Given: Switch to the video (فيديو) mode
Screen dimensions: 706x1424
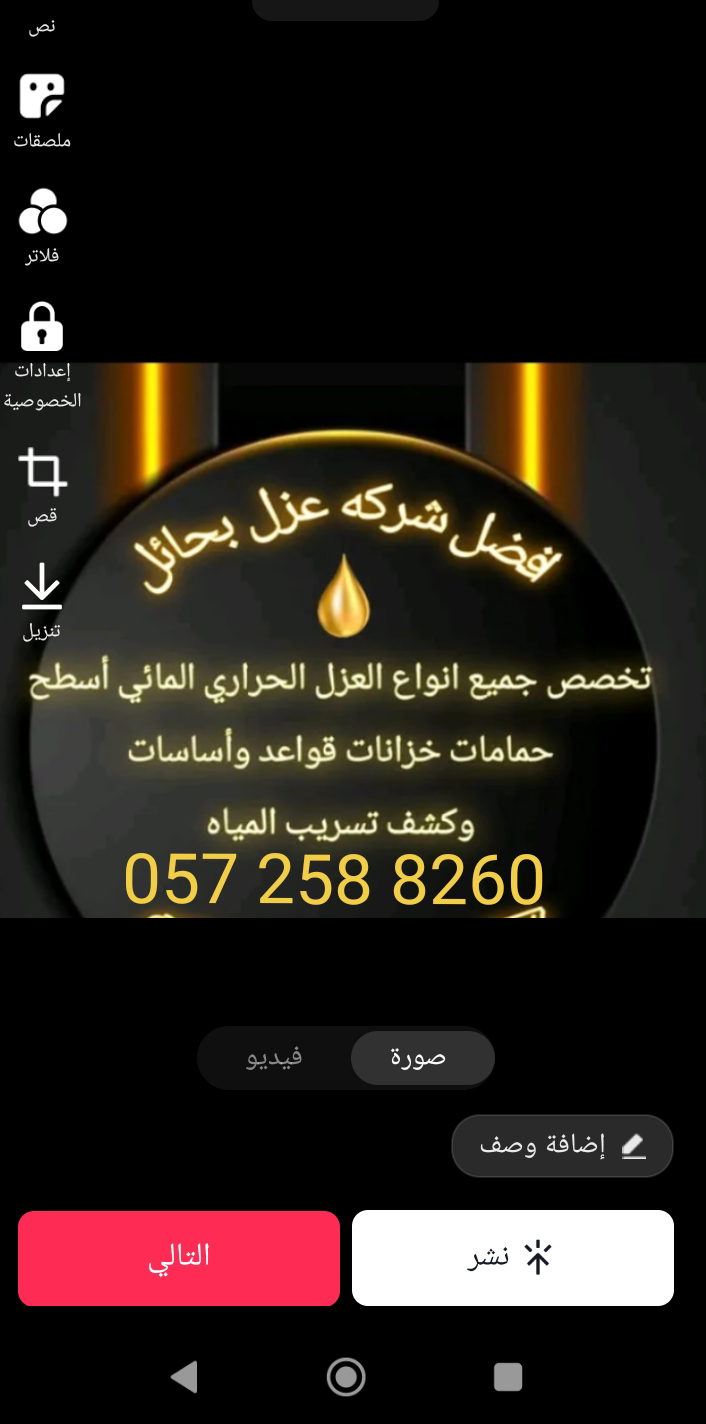Looking at the screenshot, I should click(x=275, y=1057).
